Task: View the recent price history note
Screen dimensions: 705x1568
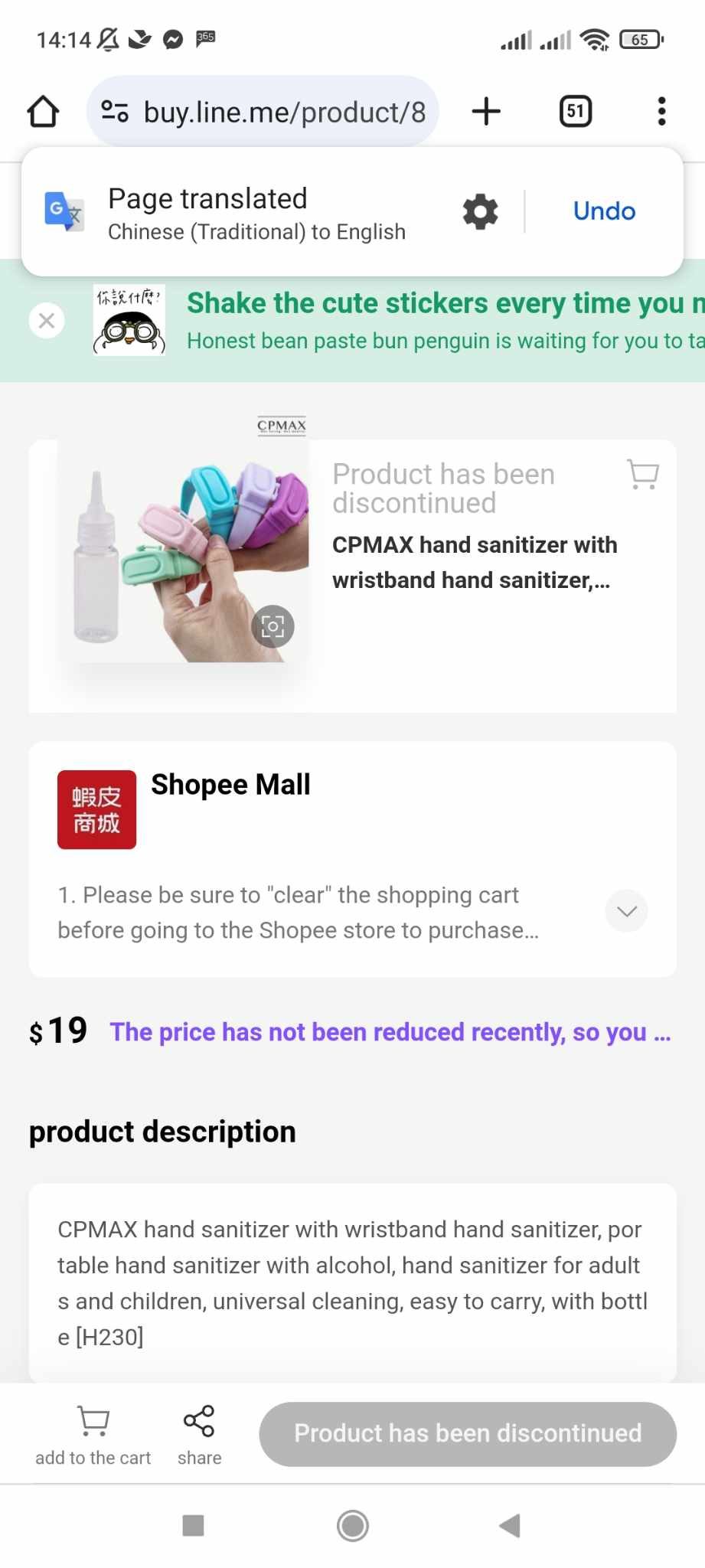Action: coord(390,1032)
